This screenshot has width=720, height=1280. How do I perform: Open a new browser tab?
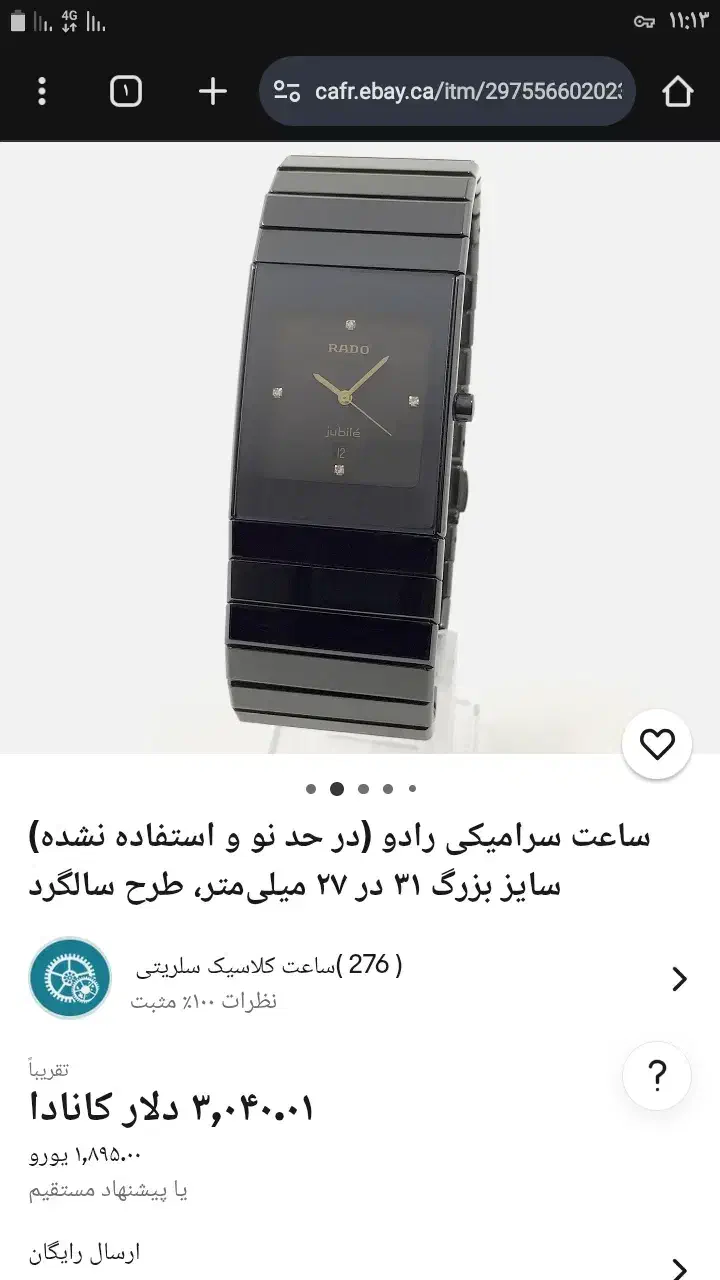point(212,92)
